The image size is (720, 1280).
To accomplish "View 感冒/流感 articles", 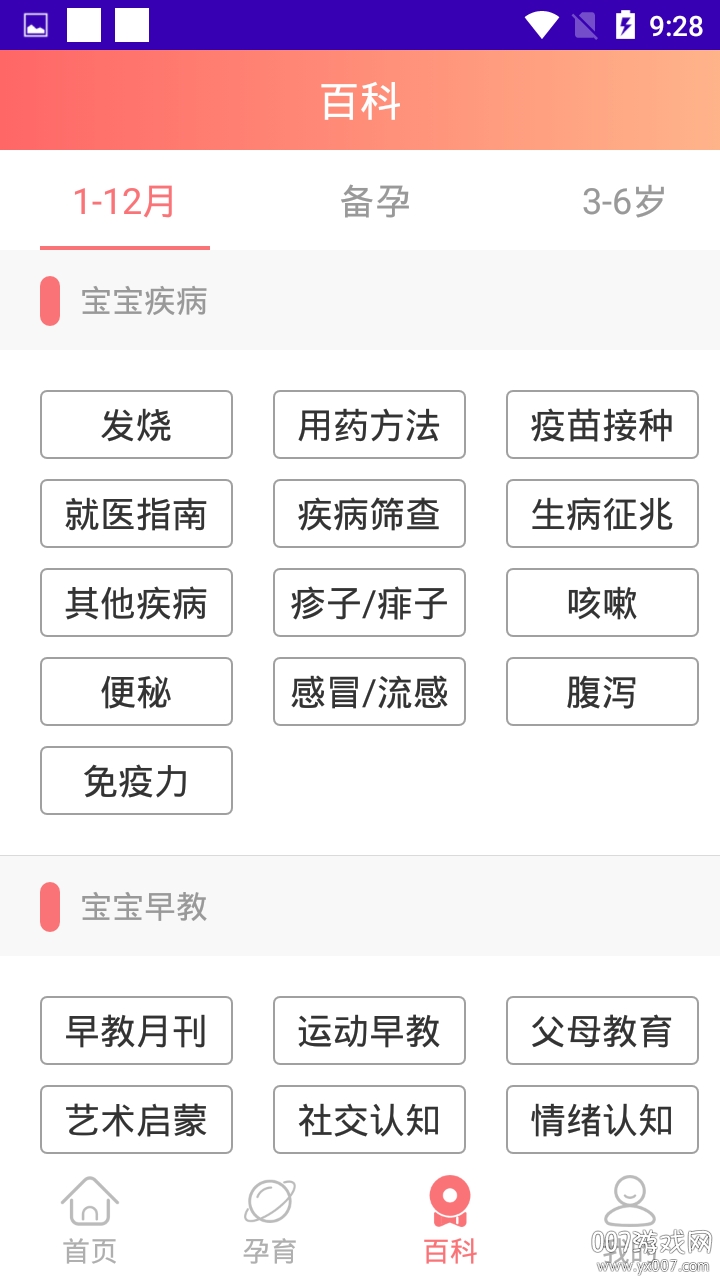I will (369, 692).
